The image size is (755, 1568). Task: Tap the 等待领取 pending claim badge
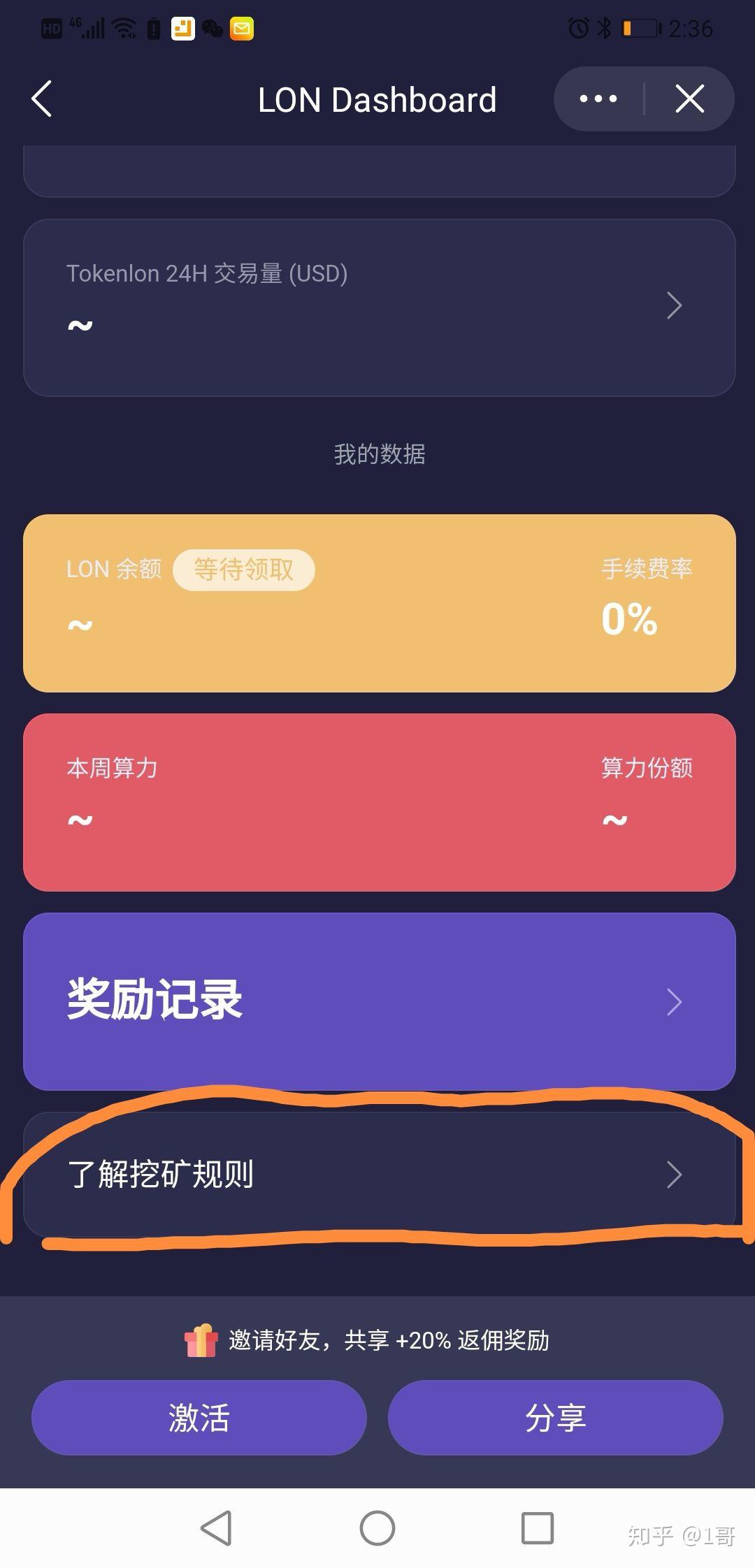pos(243,569)
